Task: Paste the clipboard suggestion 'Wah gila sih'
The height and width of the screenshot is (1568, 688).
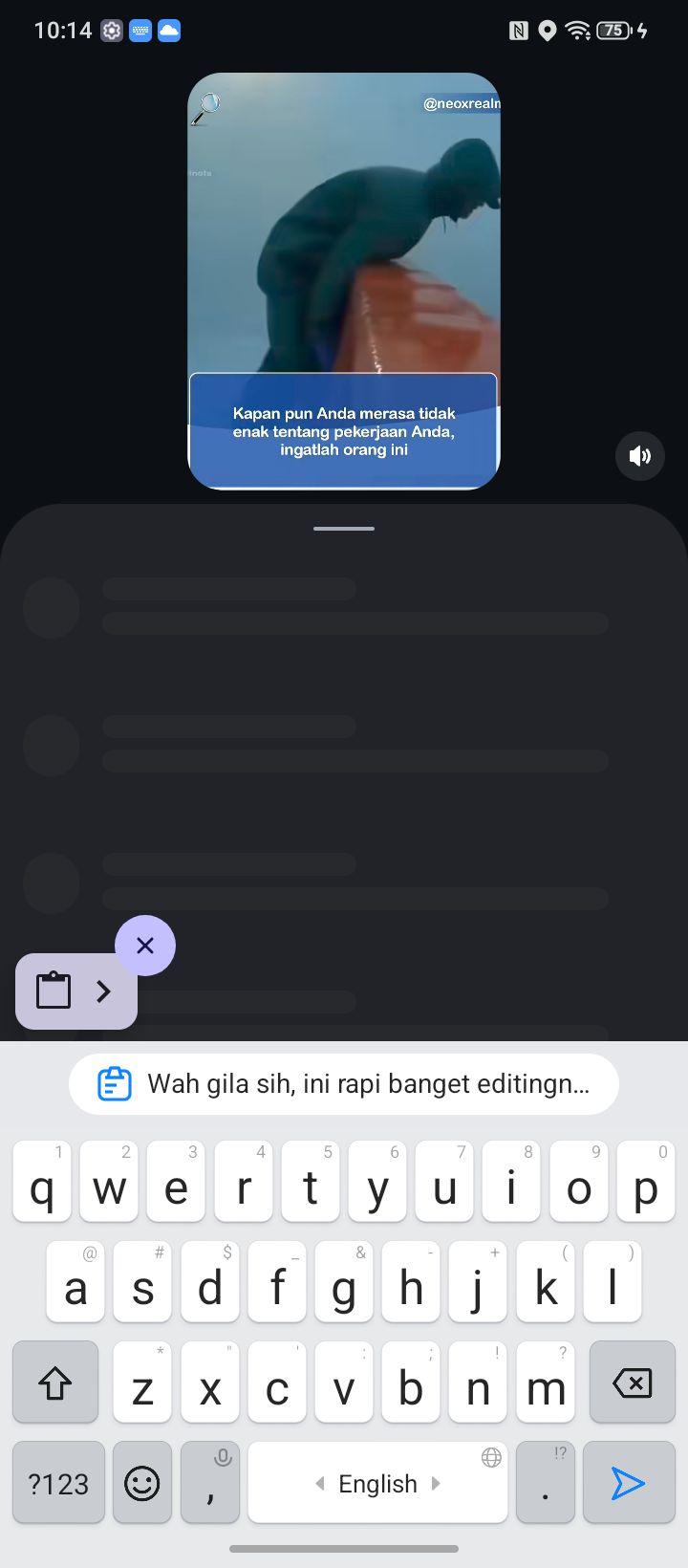Action: 344,1084
